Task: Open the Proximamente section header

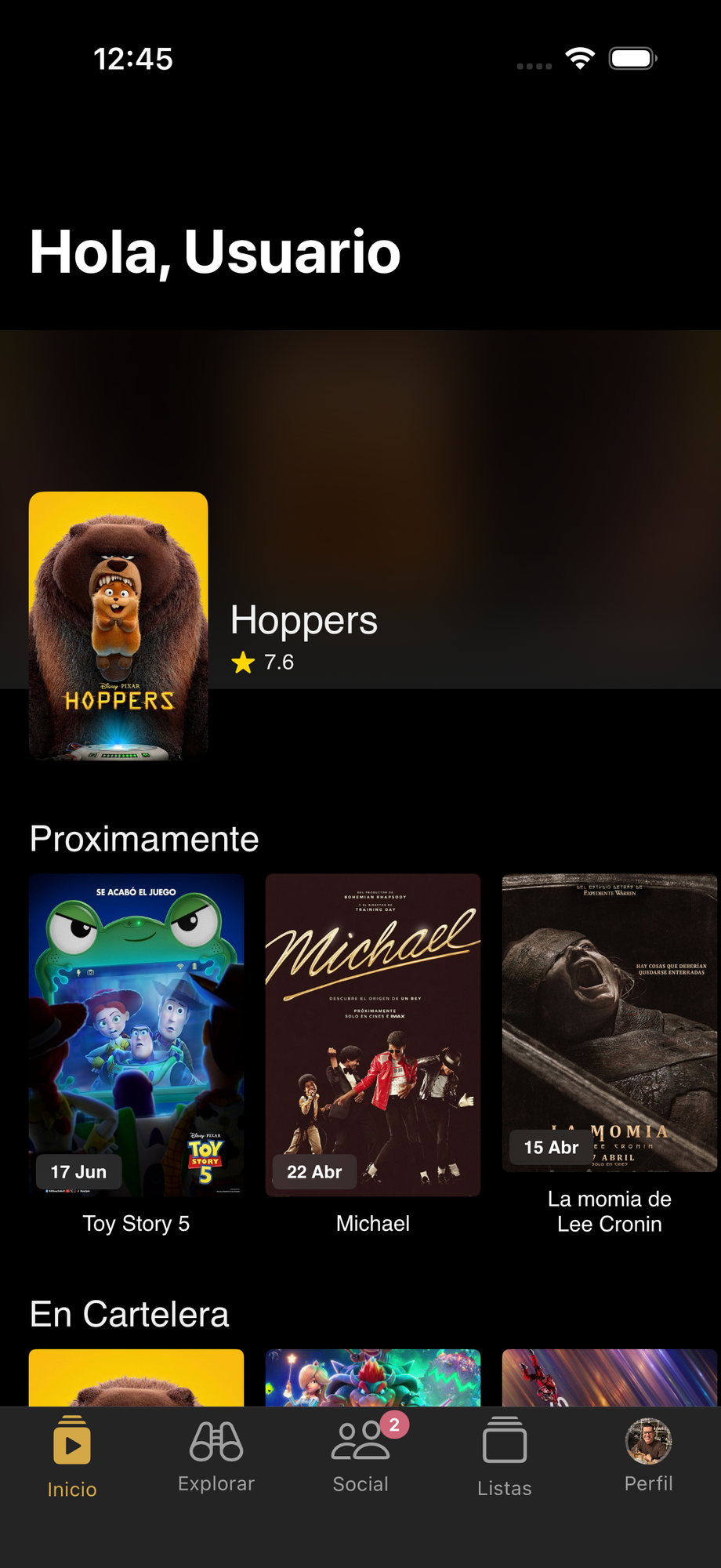Action: click(x=143, y=837)
